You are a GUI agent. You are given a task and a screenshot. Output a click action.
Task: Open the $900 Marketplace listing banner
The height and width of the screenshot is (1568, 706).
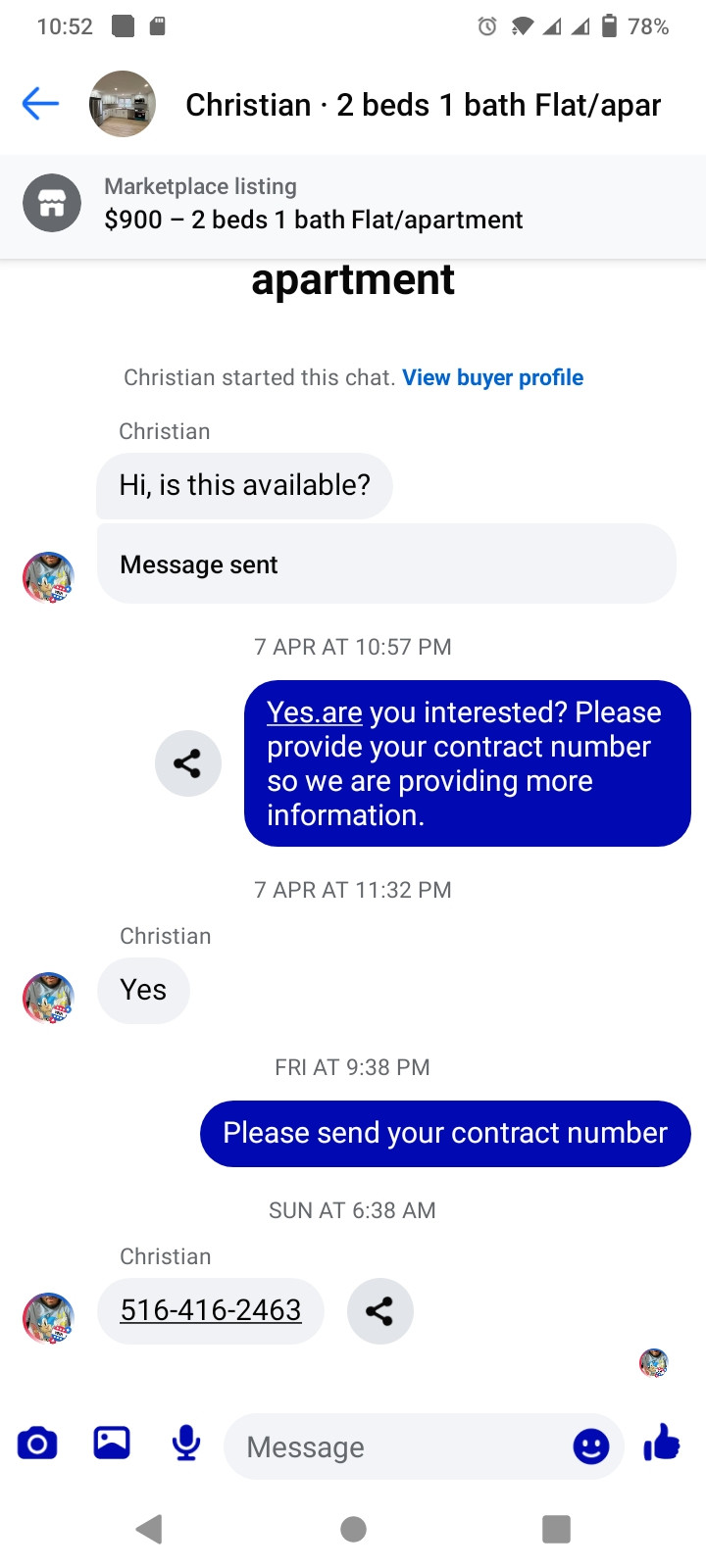(353, 204)
